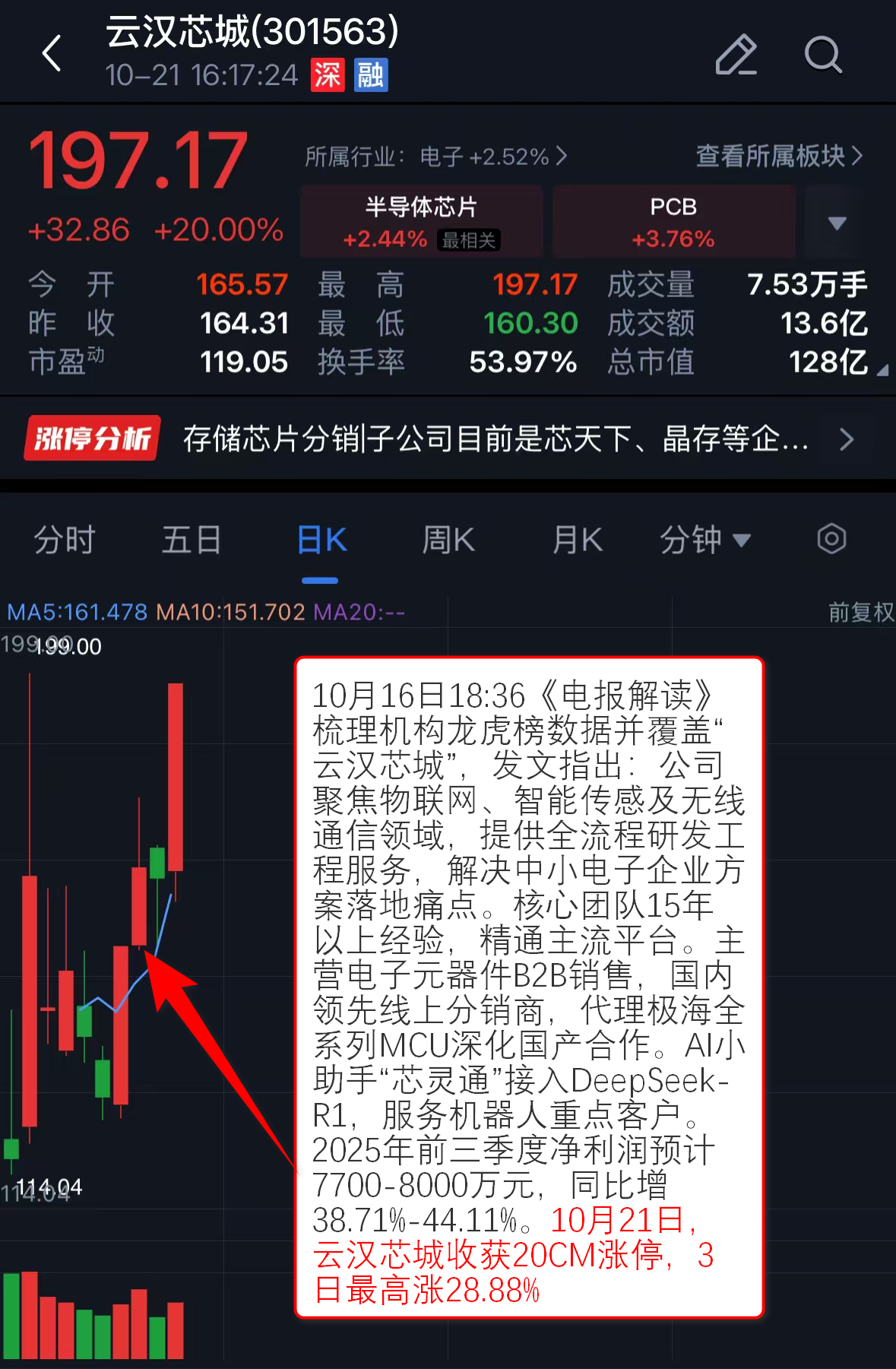
Task: Switch to the 五日 chart tab
Action: tap(192, 540)
